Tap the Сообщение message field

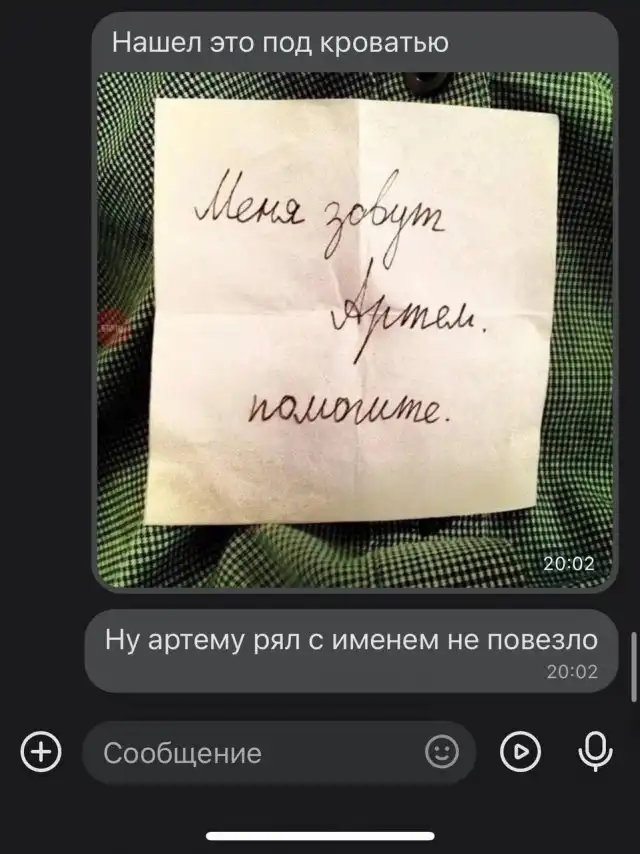[x=250, y=752]
